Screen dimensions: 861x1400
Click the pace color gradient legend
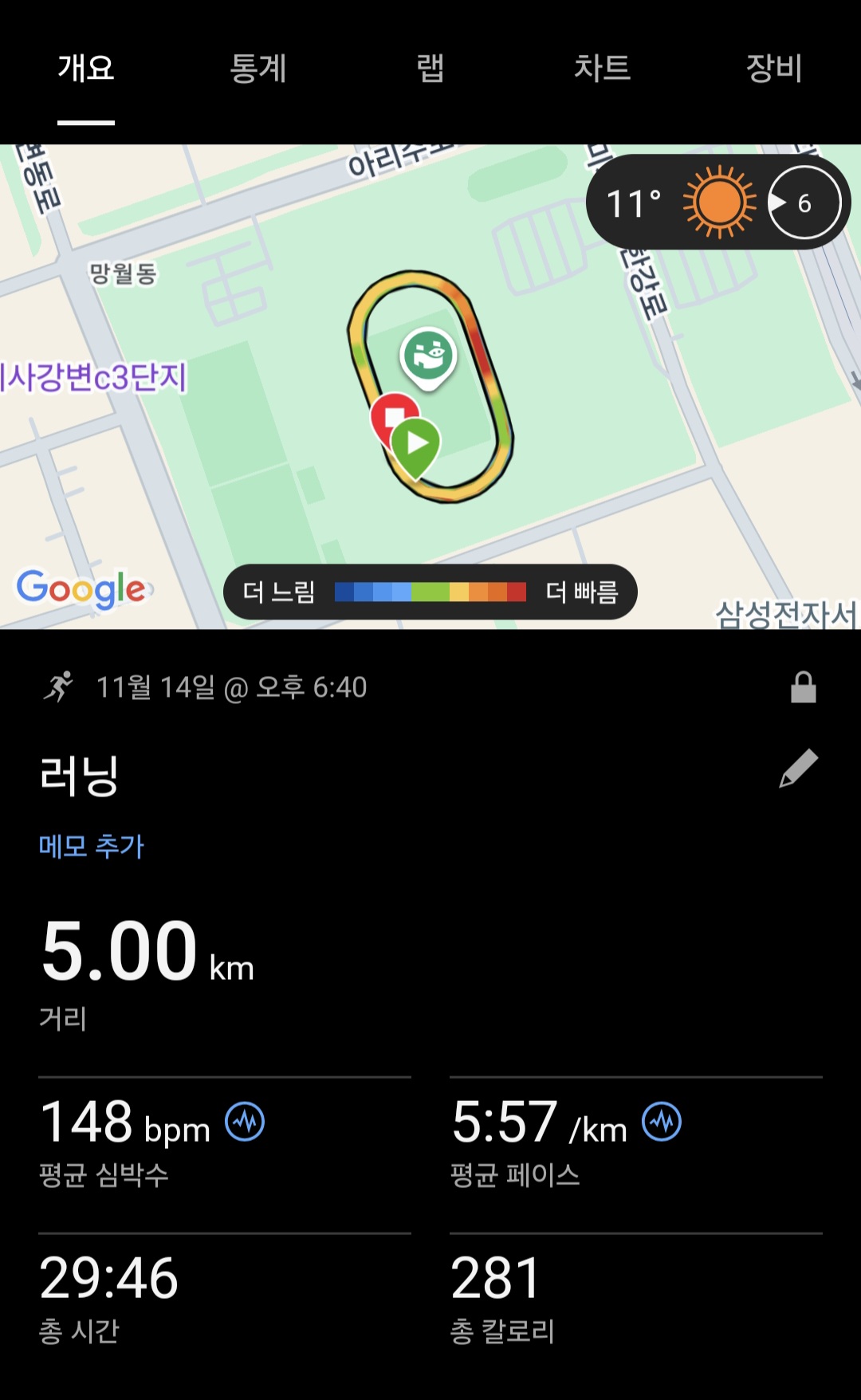[431, 590]
